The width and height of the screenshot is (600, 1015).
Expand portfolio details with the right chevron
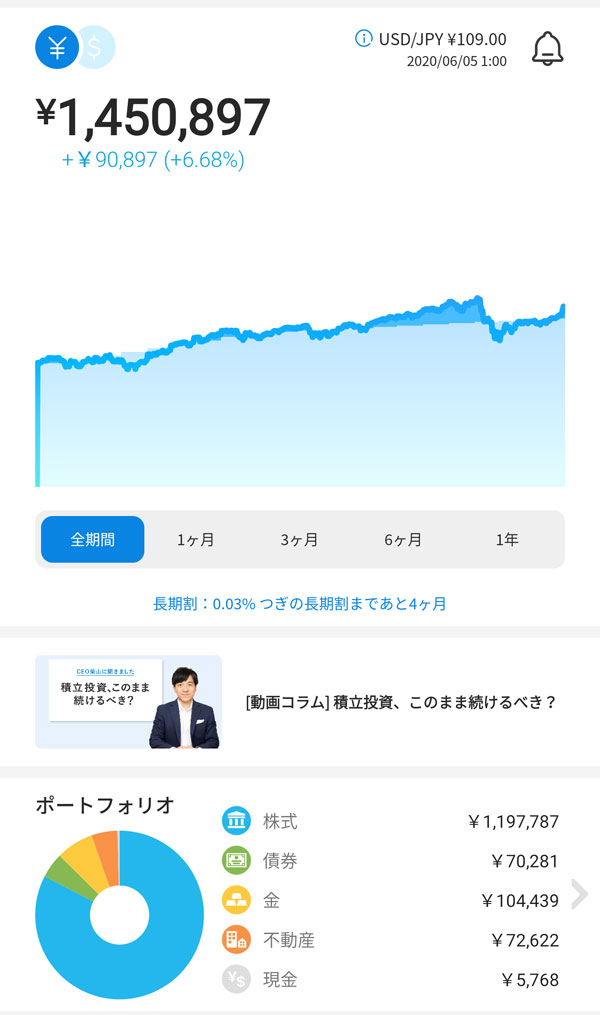[579, 894]
